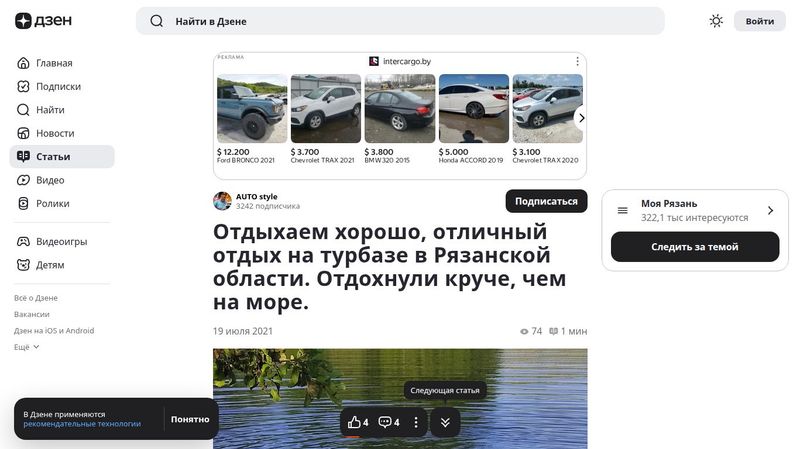The height and width of the screenshot is (449, 800).
Task: Jump to the next article
Action: click(445, 422)
